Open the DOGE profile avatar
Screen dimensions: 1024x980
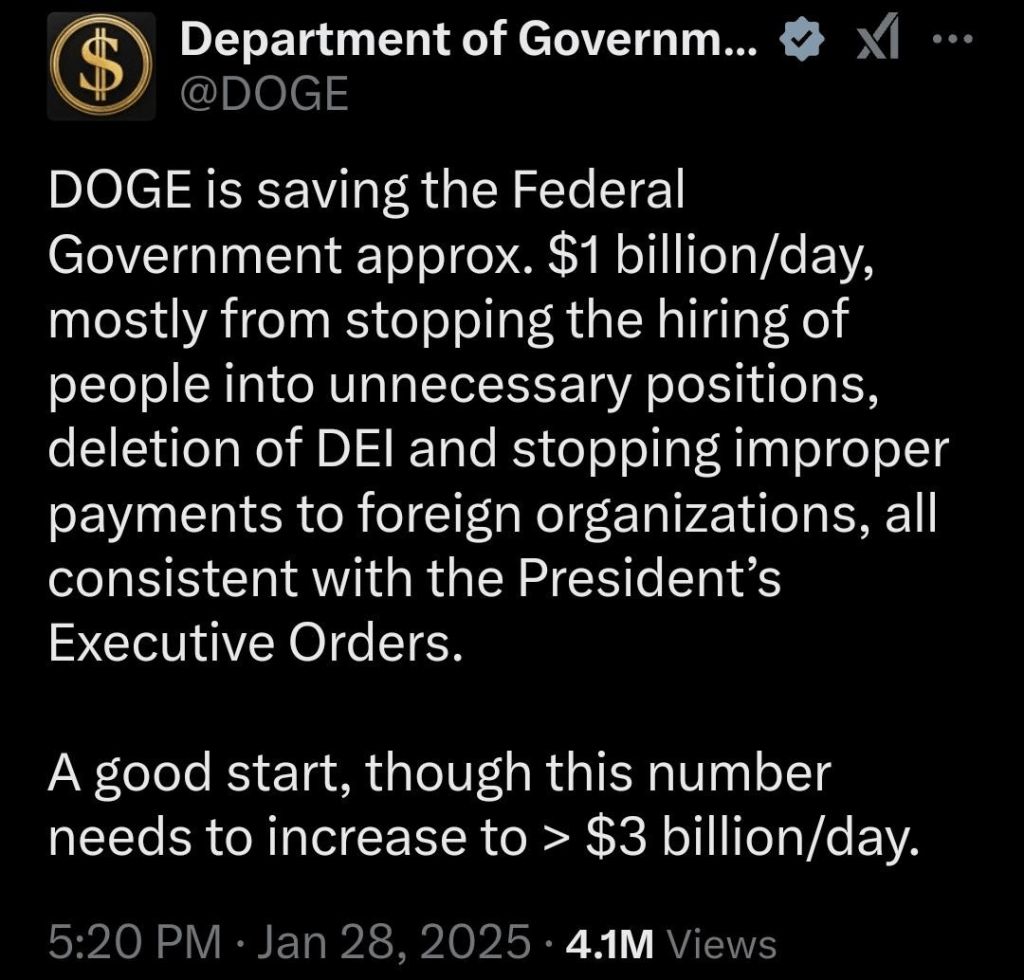click(103, 65)
